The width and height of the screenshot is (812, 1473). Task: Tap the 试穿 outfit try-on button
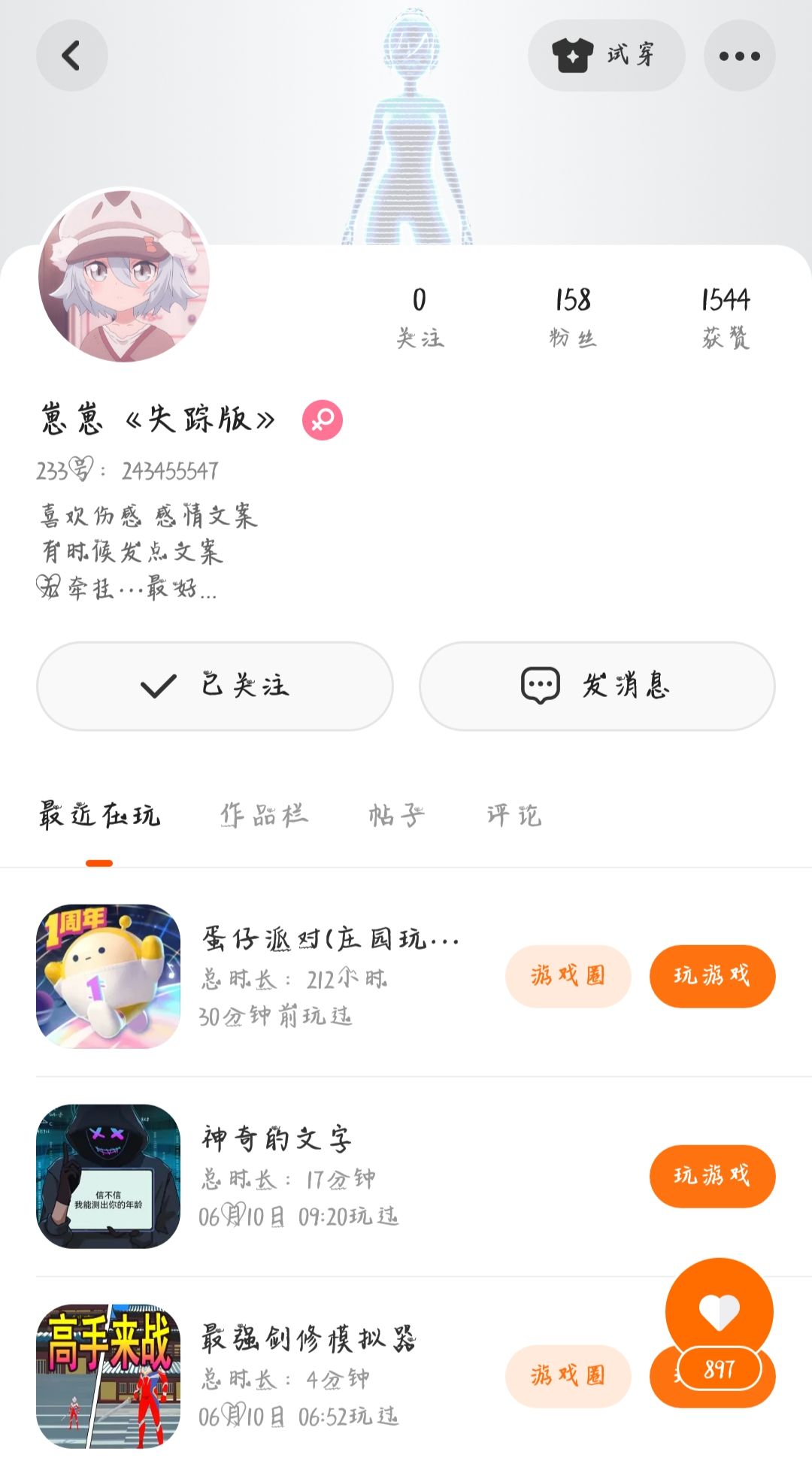[606, 56]
